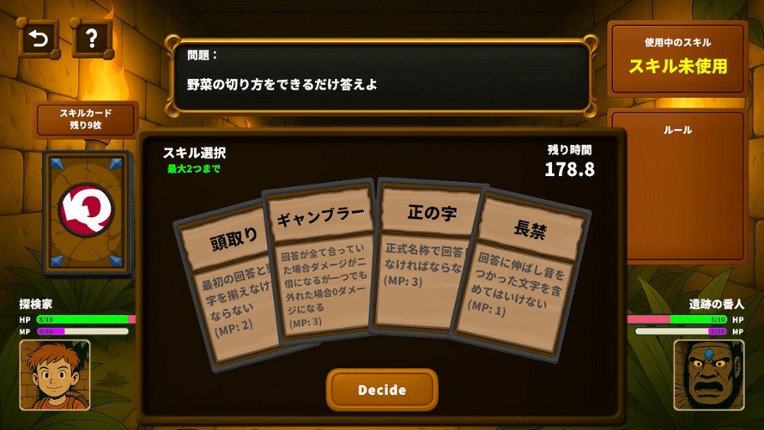
Task: Tap the back arrow button
Action: (38, 39)
